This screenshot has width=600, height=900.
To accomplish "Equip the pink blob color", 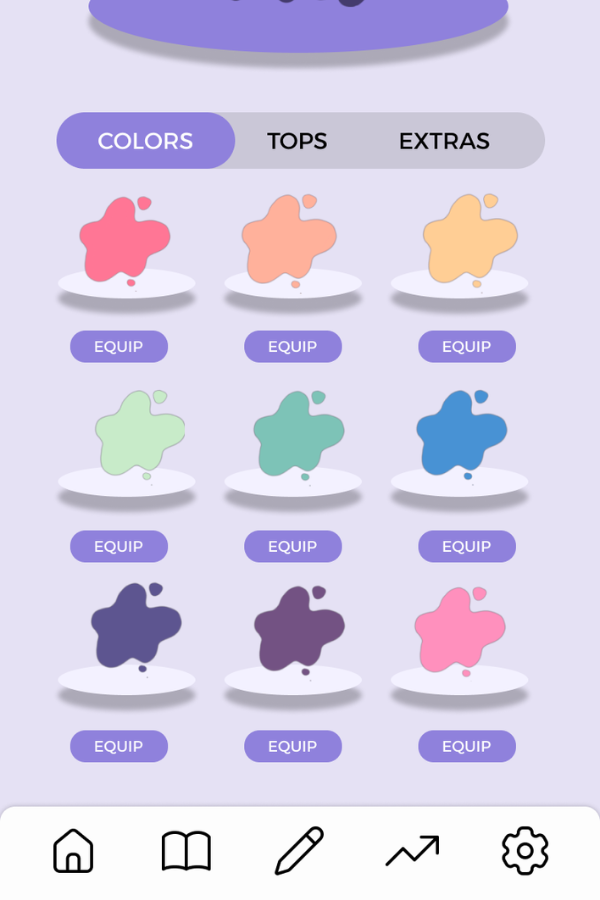I will point(467,746).
